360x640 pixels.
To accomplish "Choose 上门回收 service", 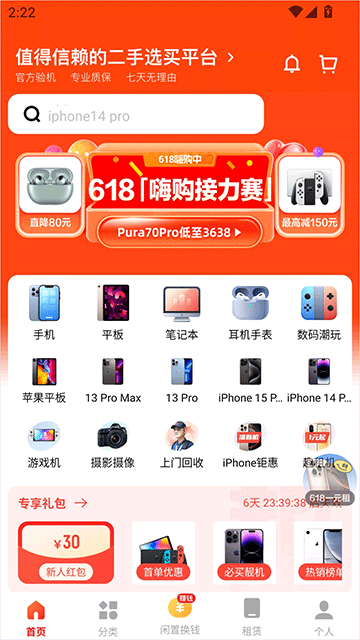I will pos(181,445).
